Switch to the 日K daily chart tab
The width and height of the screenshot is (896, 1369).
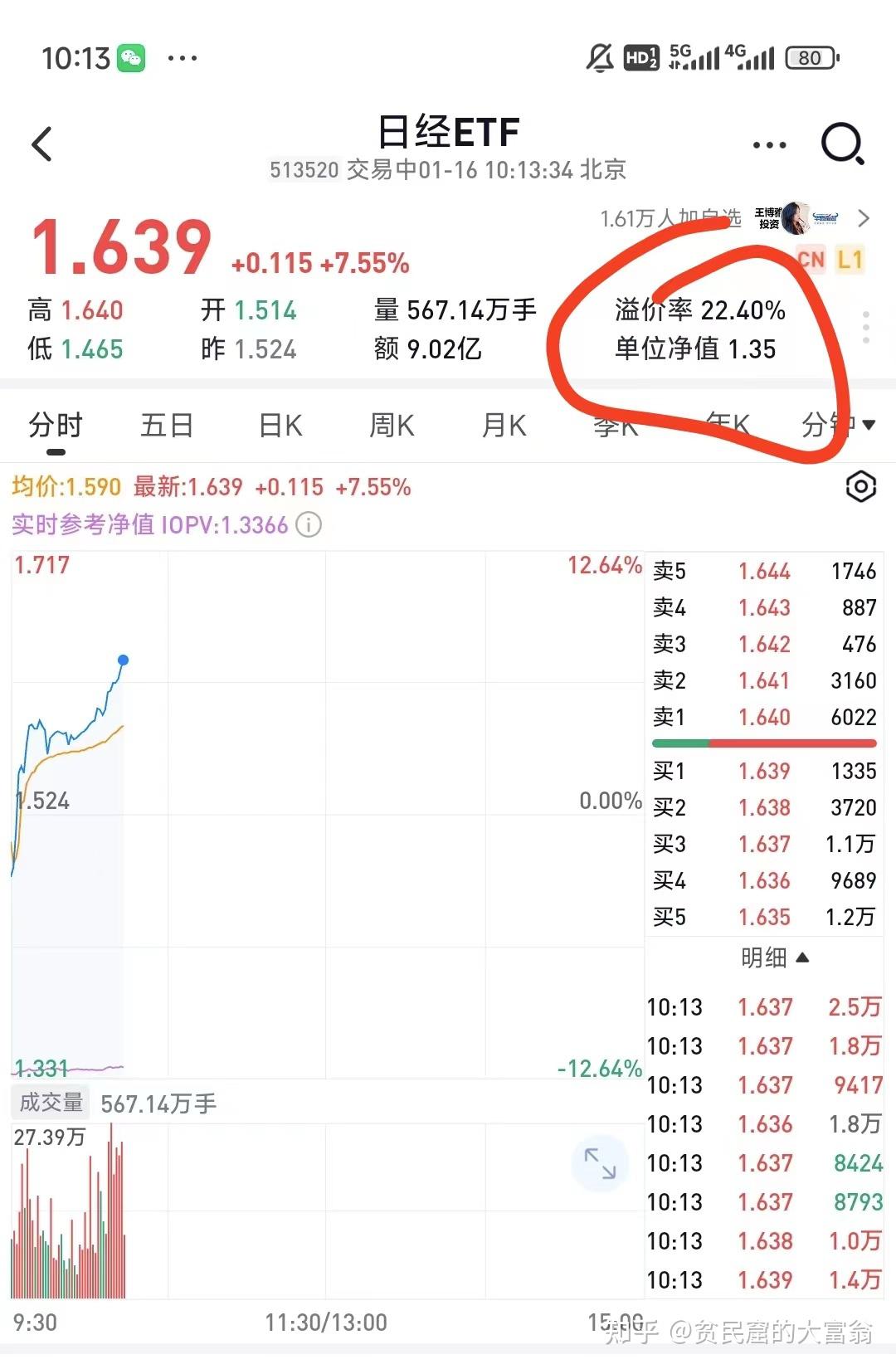279,424
